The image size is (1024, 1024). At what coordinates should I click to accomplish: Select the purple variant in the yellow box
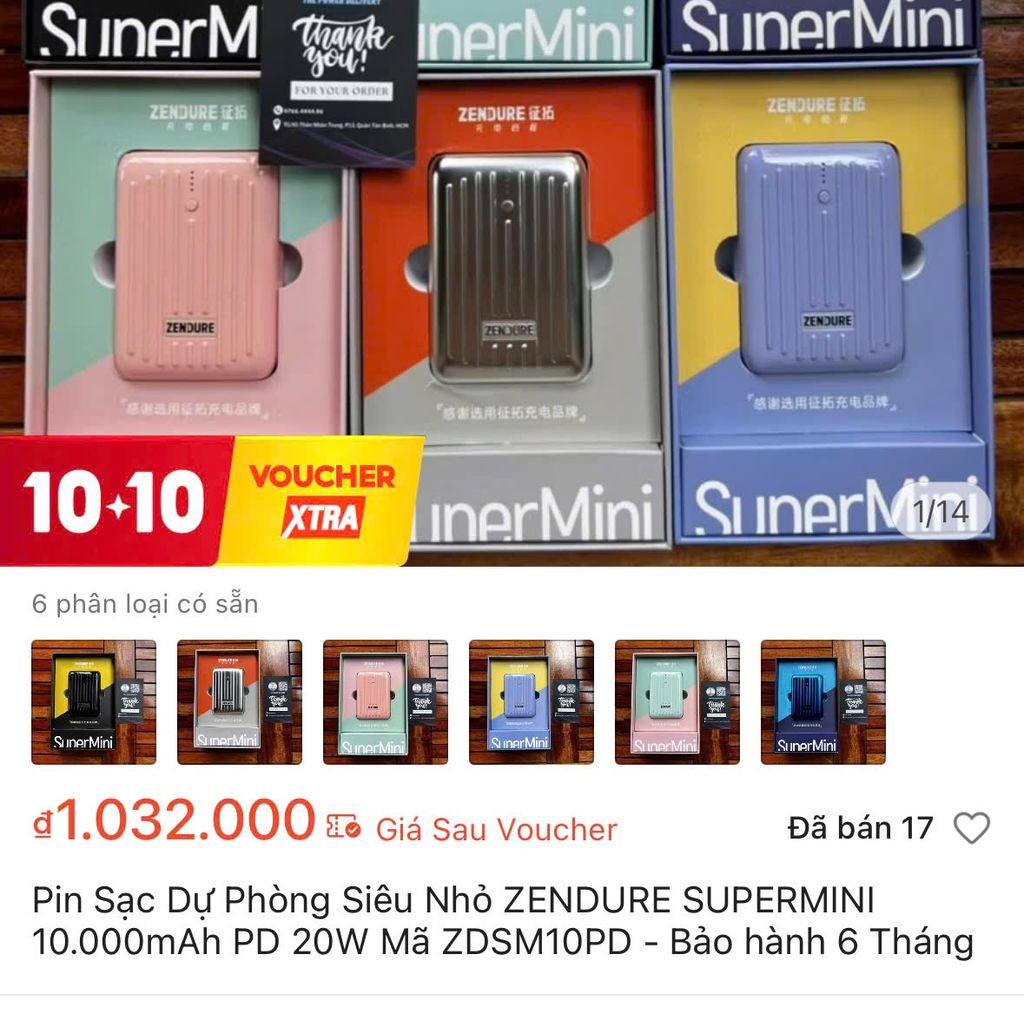click(532, 702)
